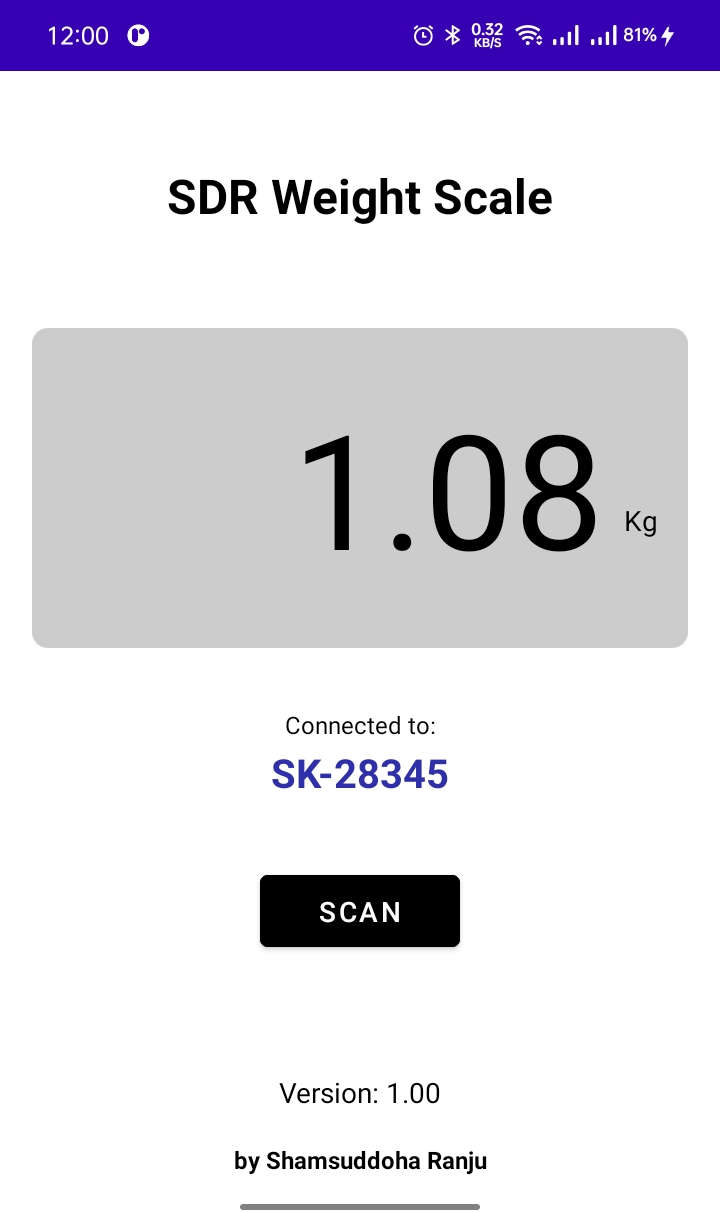The image size is (720, 1212).
Task: Tap the author credit by Shamsuddoha Ranju
Action: 360,1161
